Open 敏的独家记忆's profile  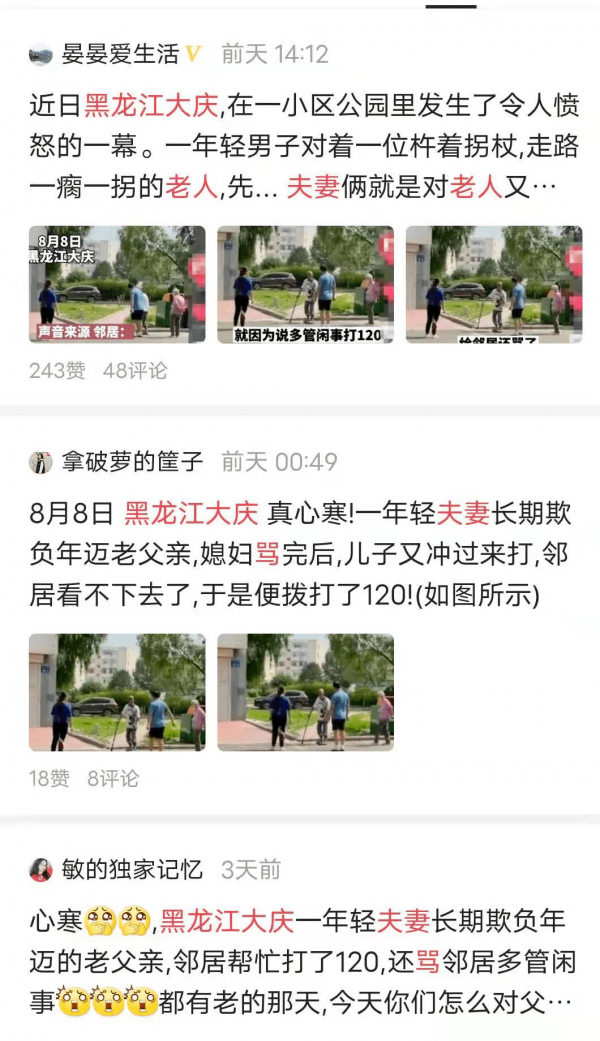pos(131,870)
